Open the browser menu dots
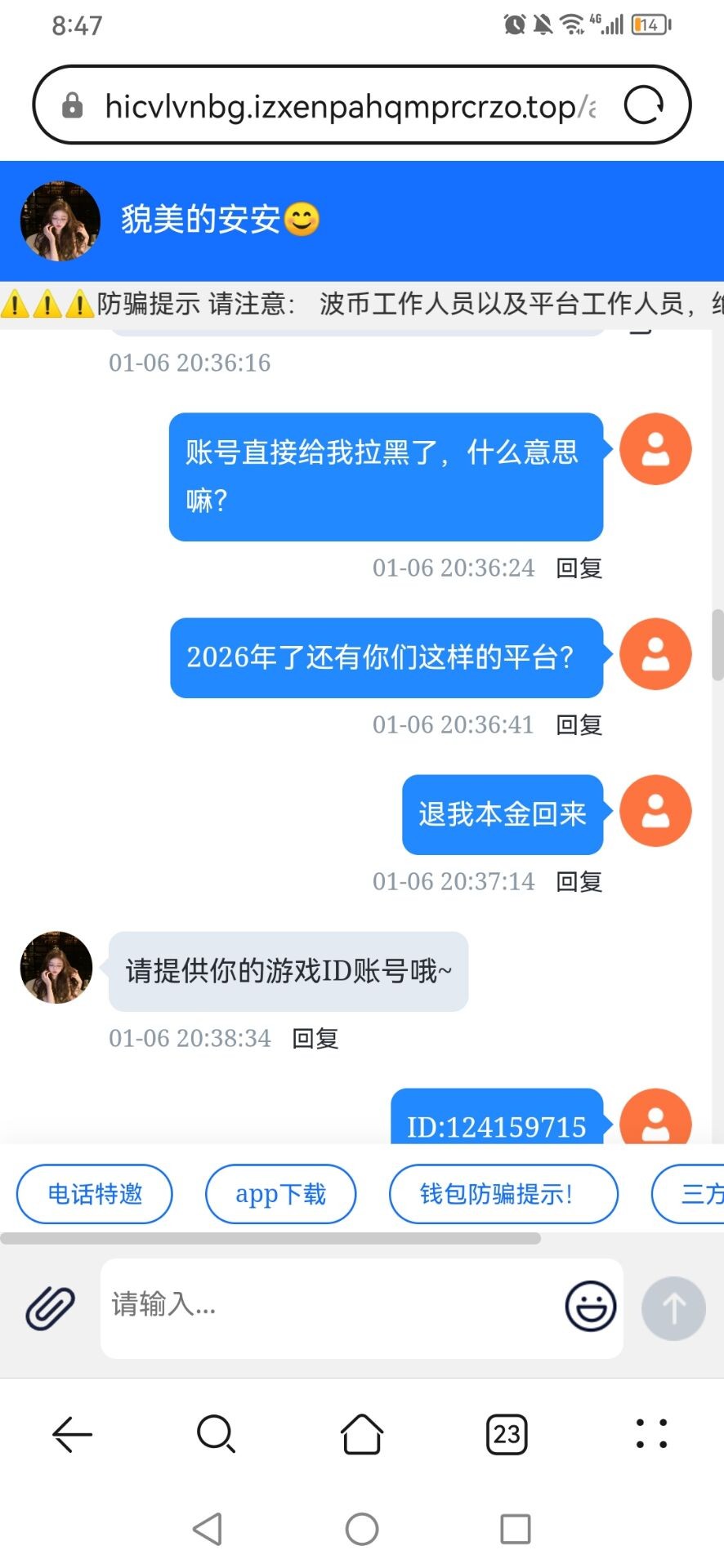 (x=651, y=1434)
